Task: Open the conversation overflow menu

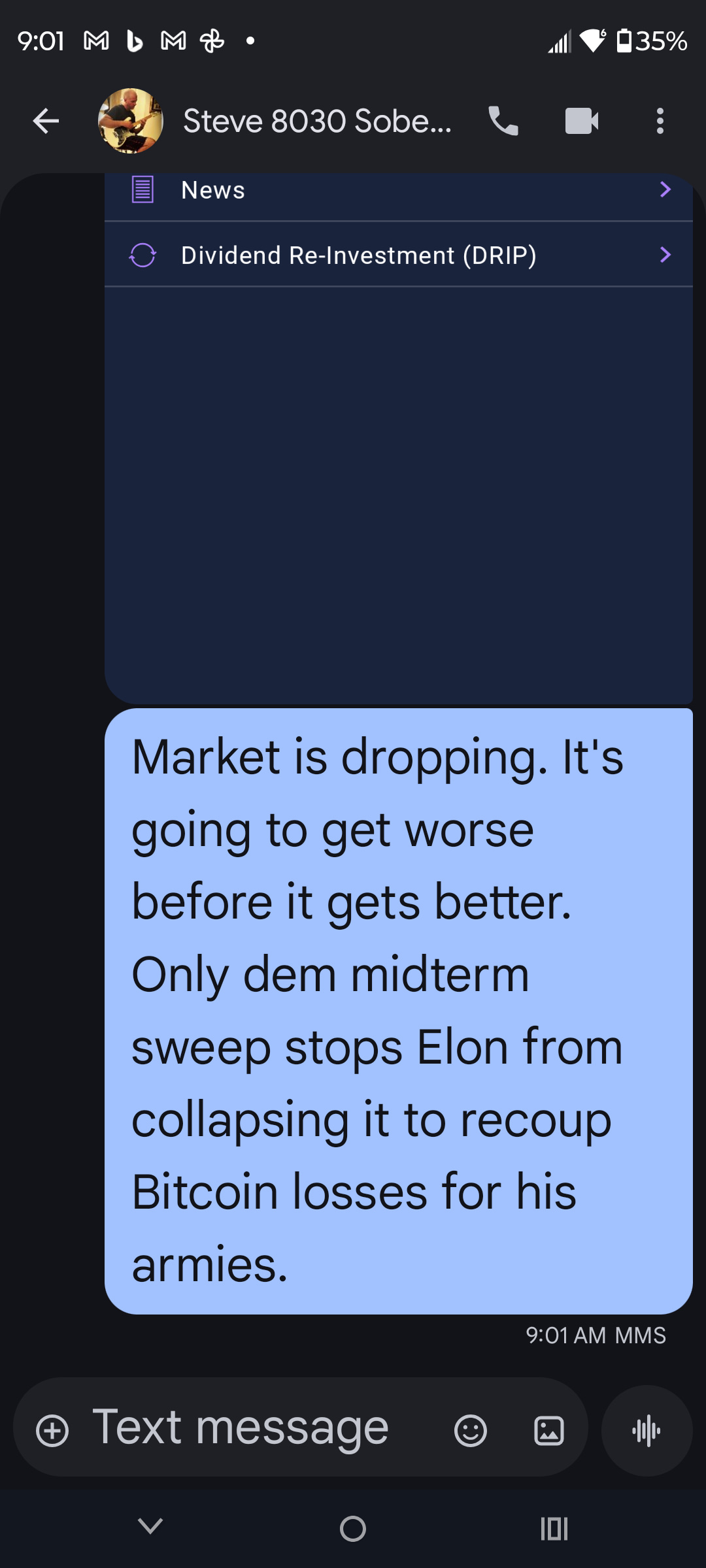Action: 660,121
